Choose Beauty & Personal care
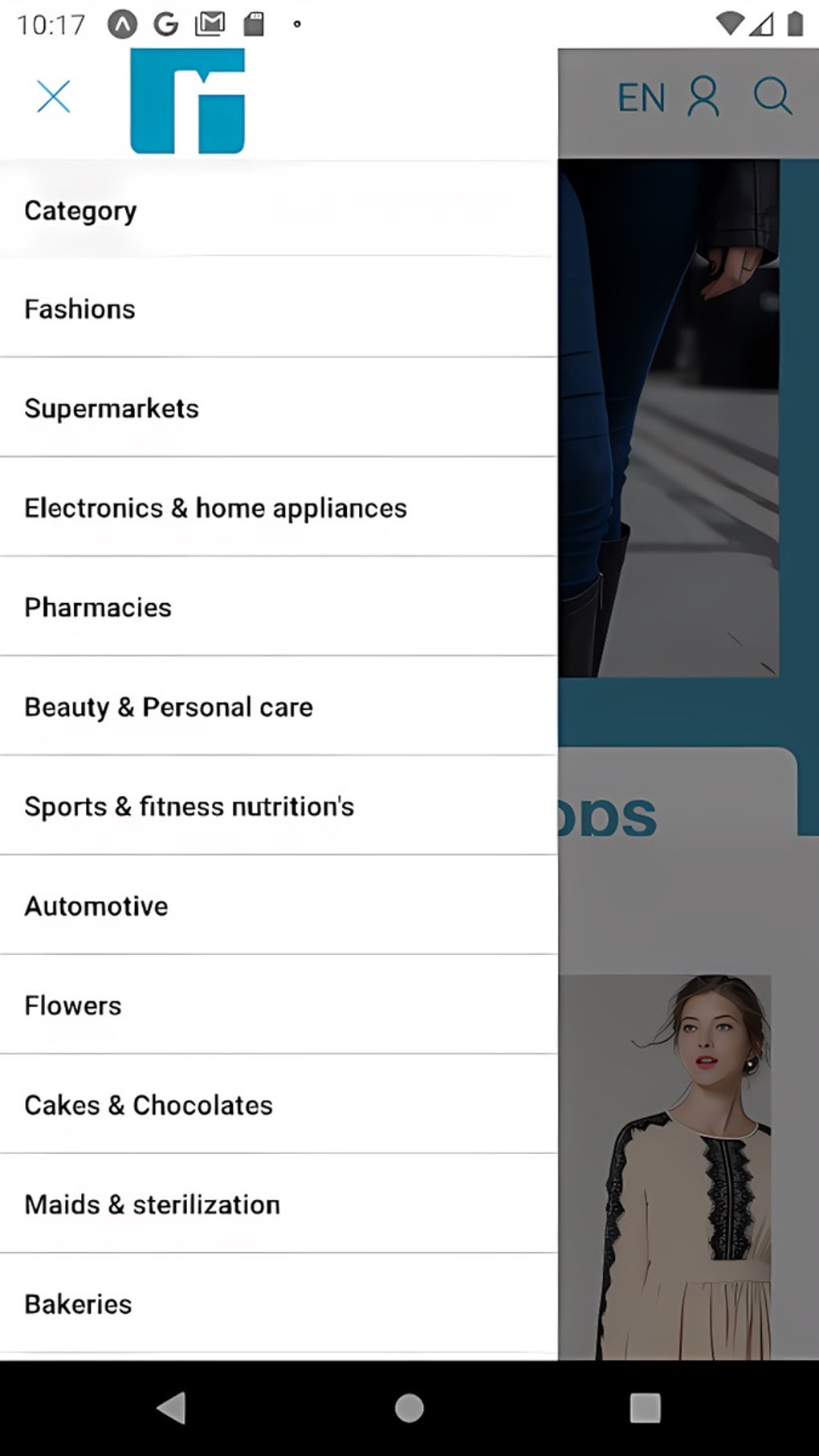 pyautogui.click(x=169, y=707)
